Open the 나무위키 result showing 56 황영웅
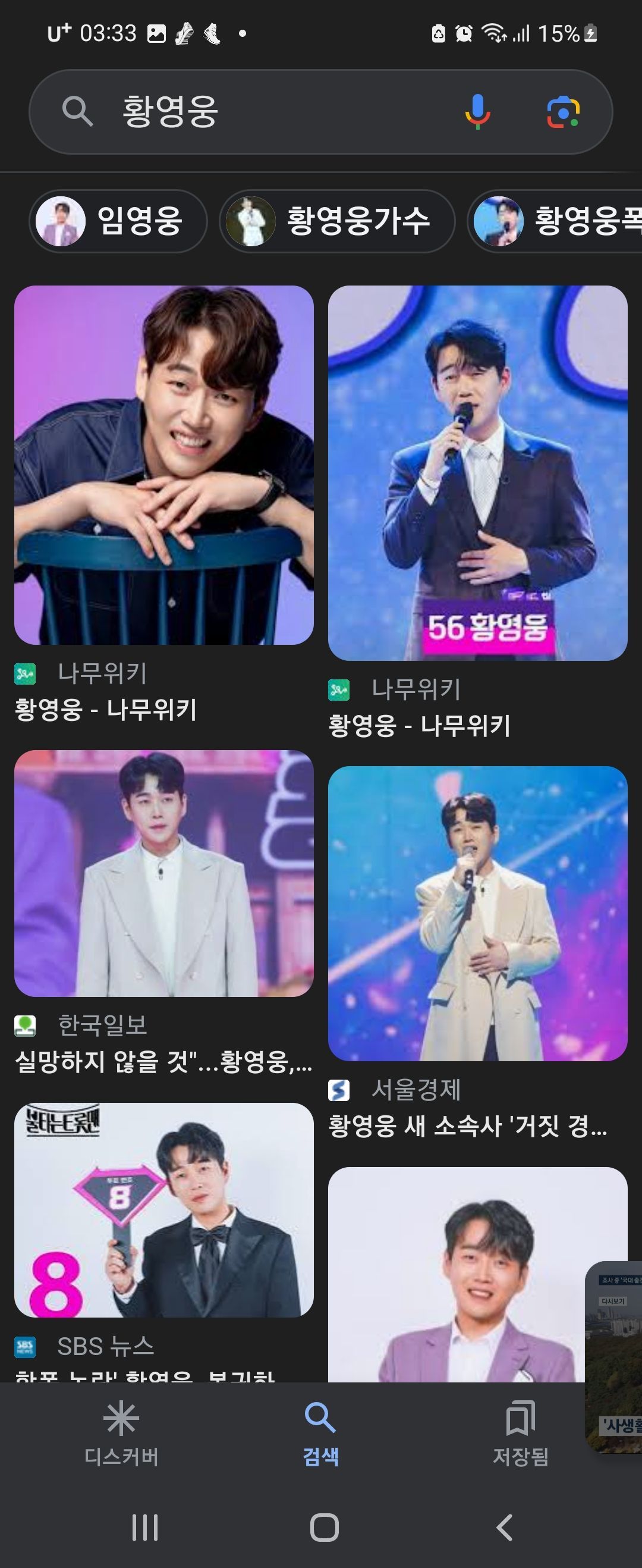The width and height of the screenshot is (642, 1568). [478, 473]
